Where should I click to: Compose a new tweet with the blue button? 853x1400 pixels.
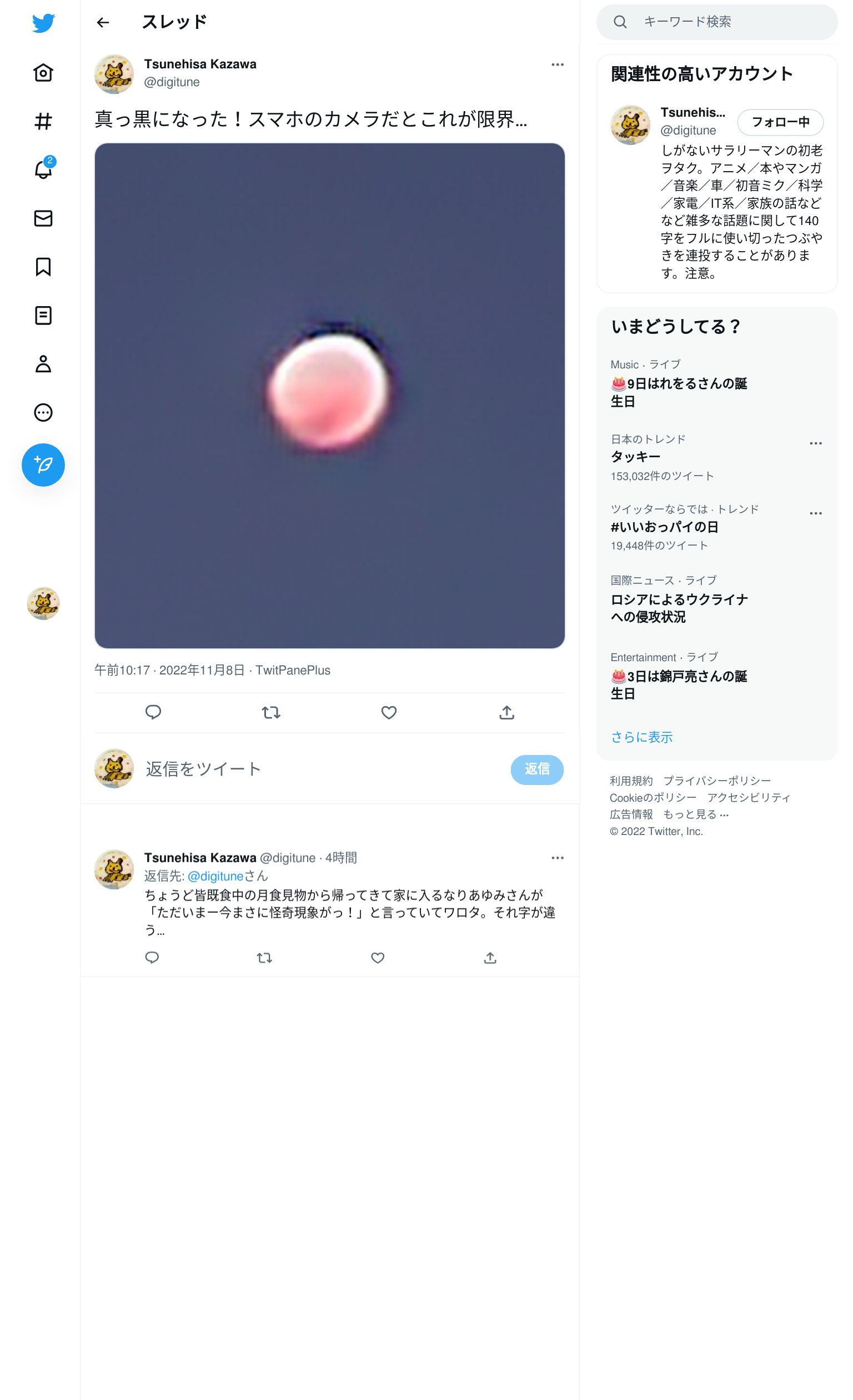(x=43, y=465)
